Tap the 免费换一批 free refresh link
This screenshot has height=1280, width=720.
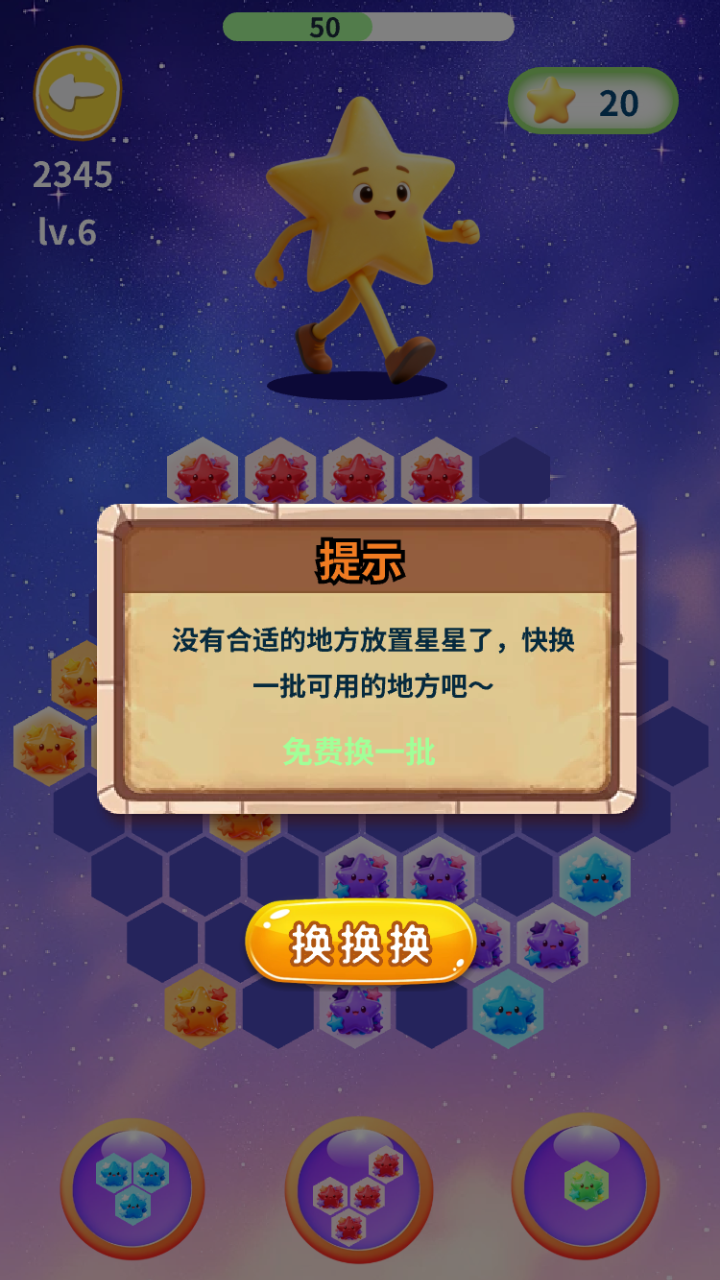click(358, 751)
